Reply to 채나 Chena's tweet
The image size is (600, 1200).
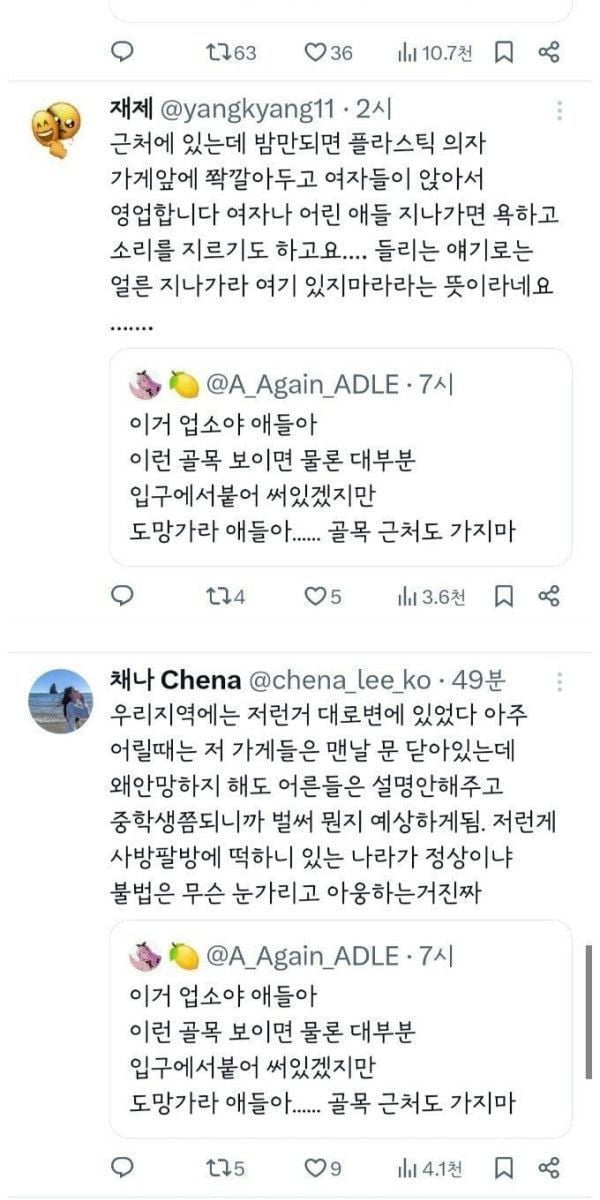(122, 1167)
